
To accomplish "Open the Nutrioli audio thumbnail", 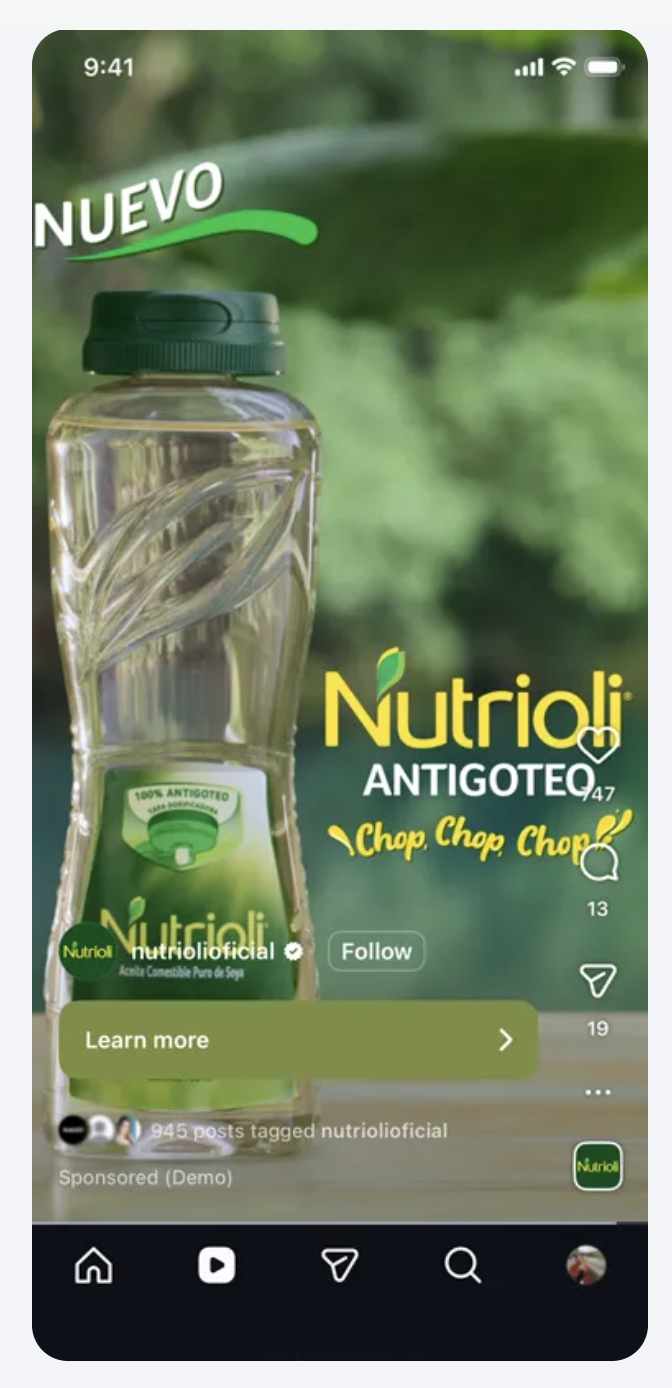I will [x=598, y=1166].
